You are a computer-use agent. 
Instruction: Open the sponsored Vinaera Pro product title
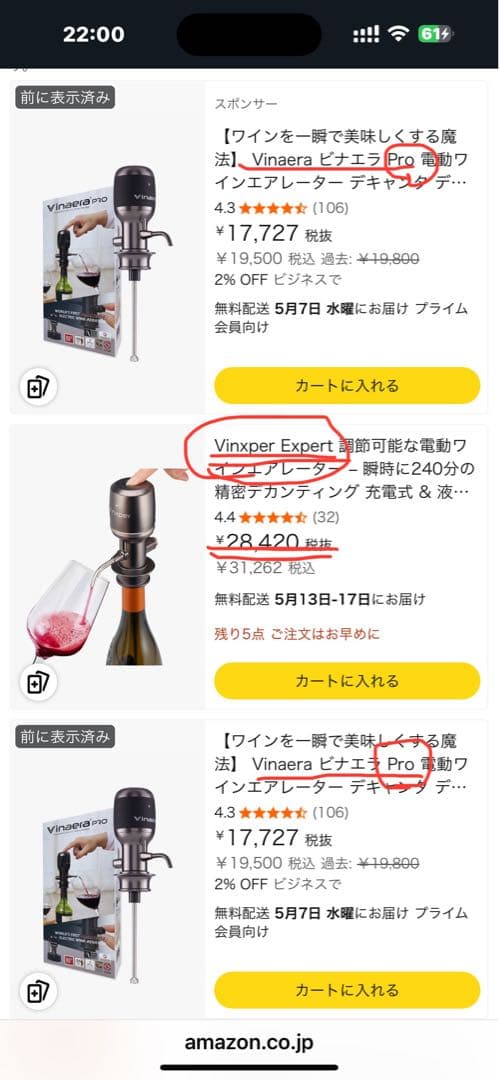click(342, 160)
